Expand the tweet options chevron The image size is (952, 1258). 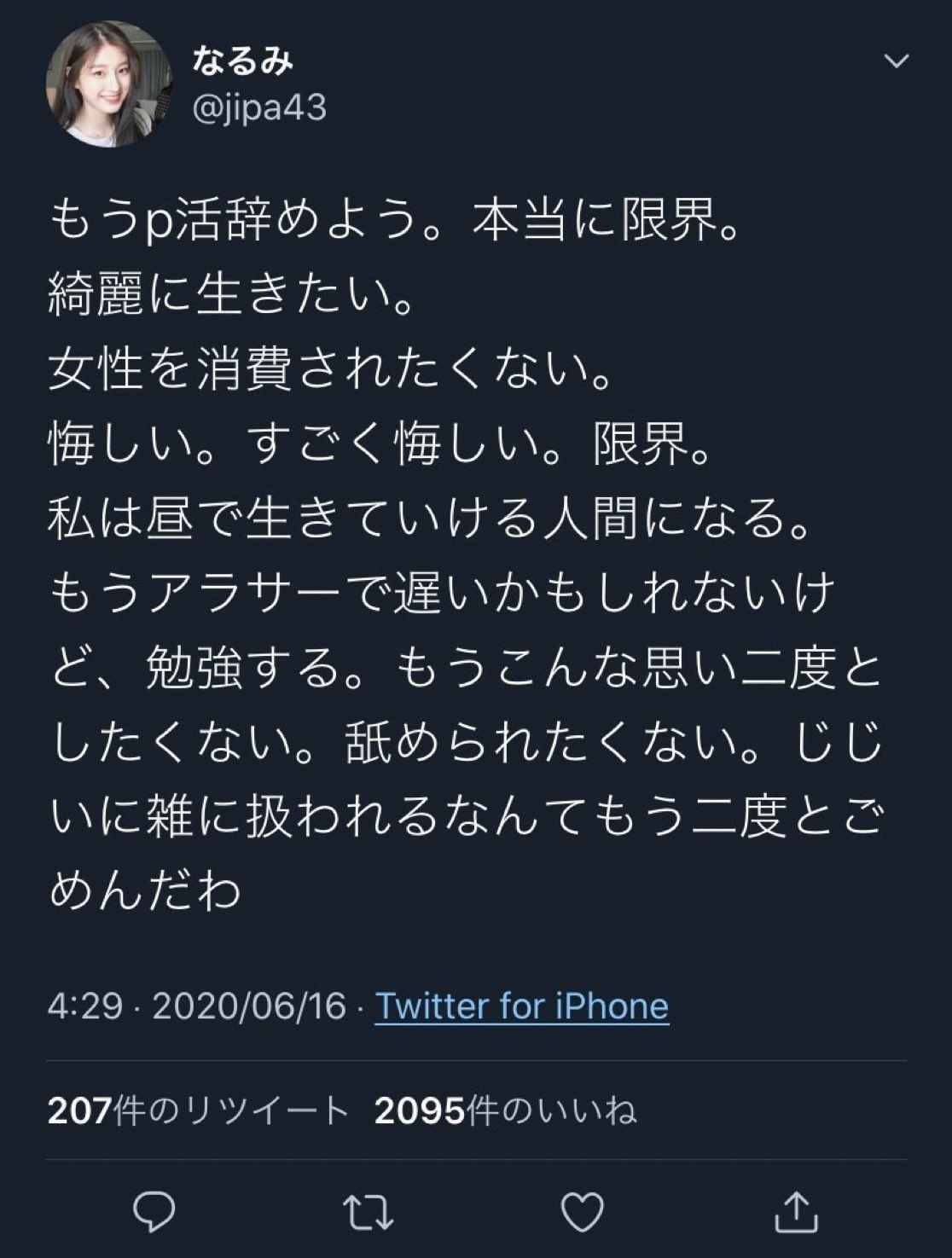click(896, 61)
